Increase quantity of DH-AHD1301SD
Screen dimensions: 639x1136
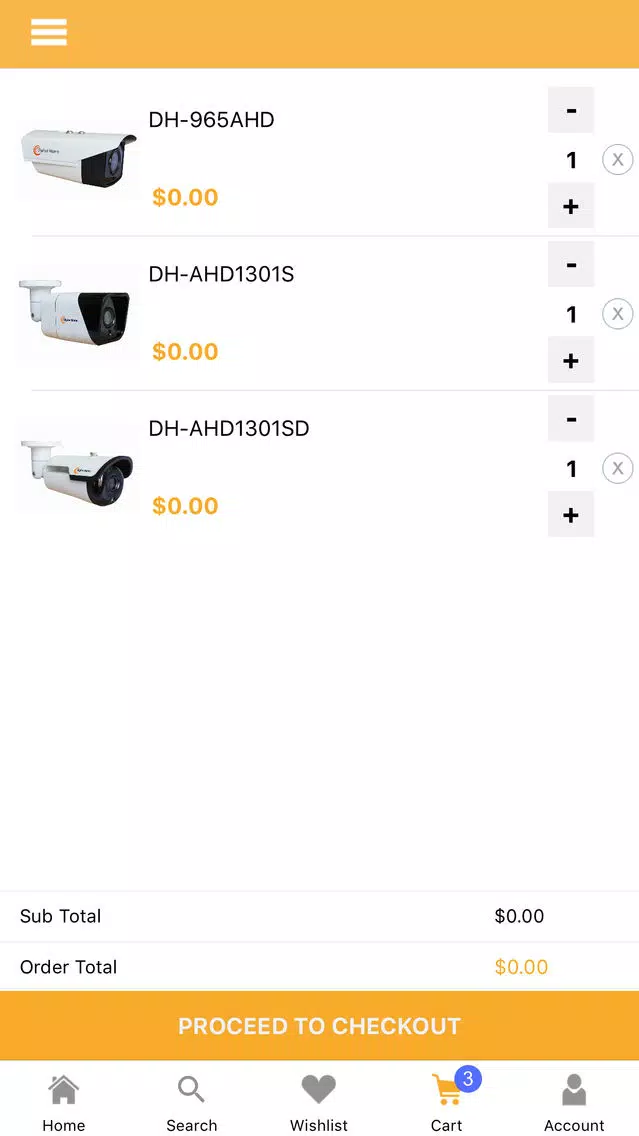[x=571, y=514]
